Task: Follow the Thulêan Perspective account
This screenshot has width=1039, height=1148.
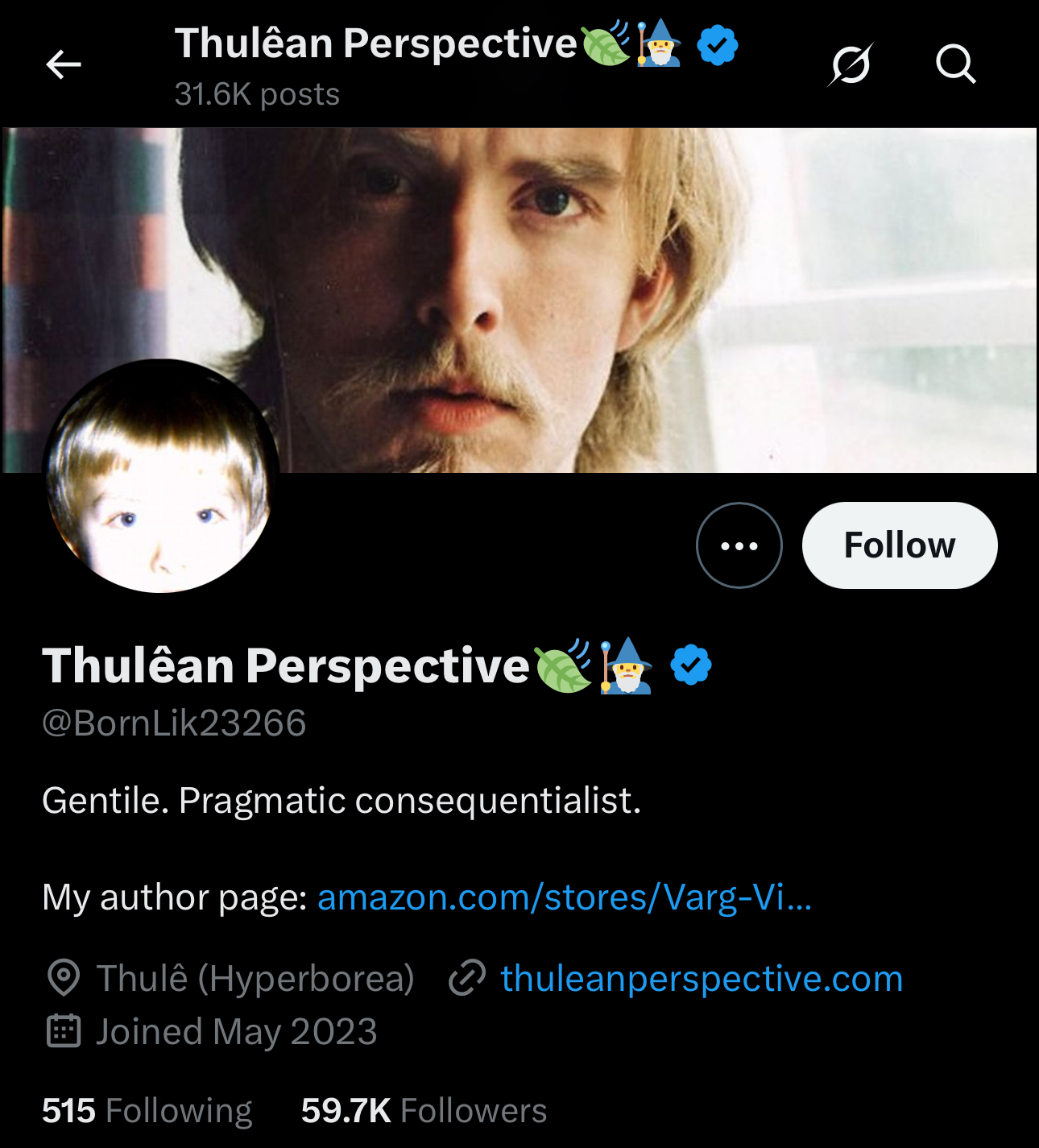Action: (899, 545)
